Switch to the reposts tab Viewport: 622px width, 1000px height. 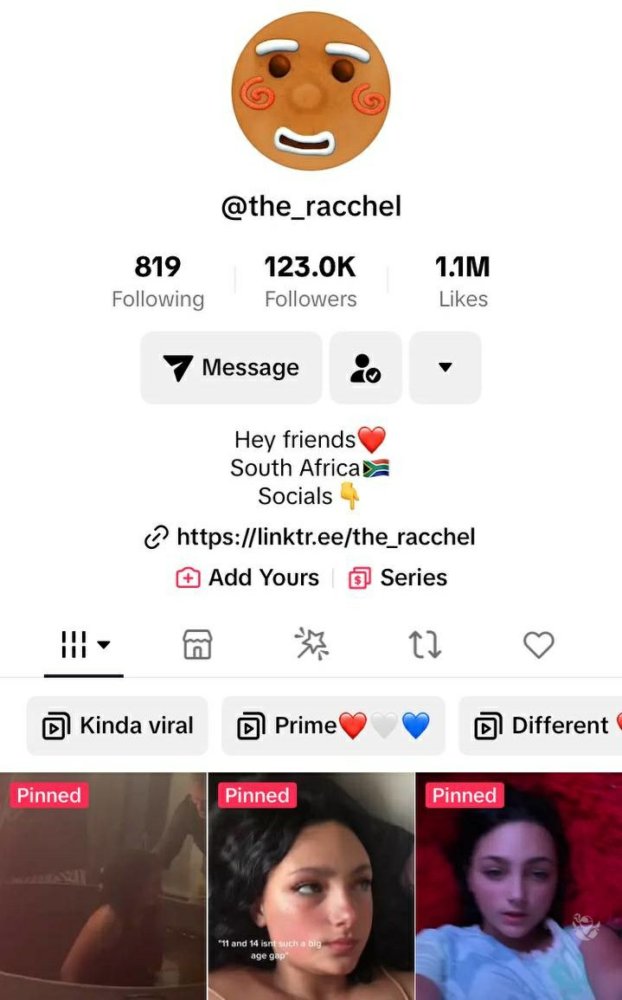tap(425, 644)
